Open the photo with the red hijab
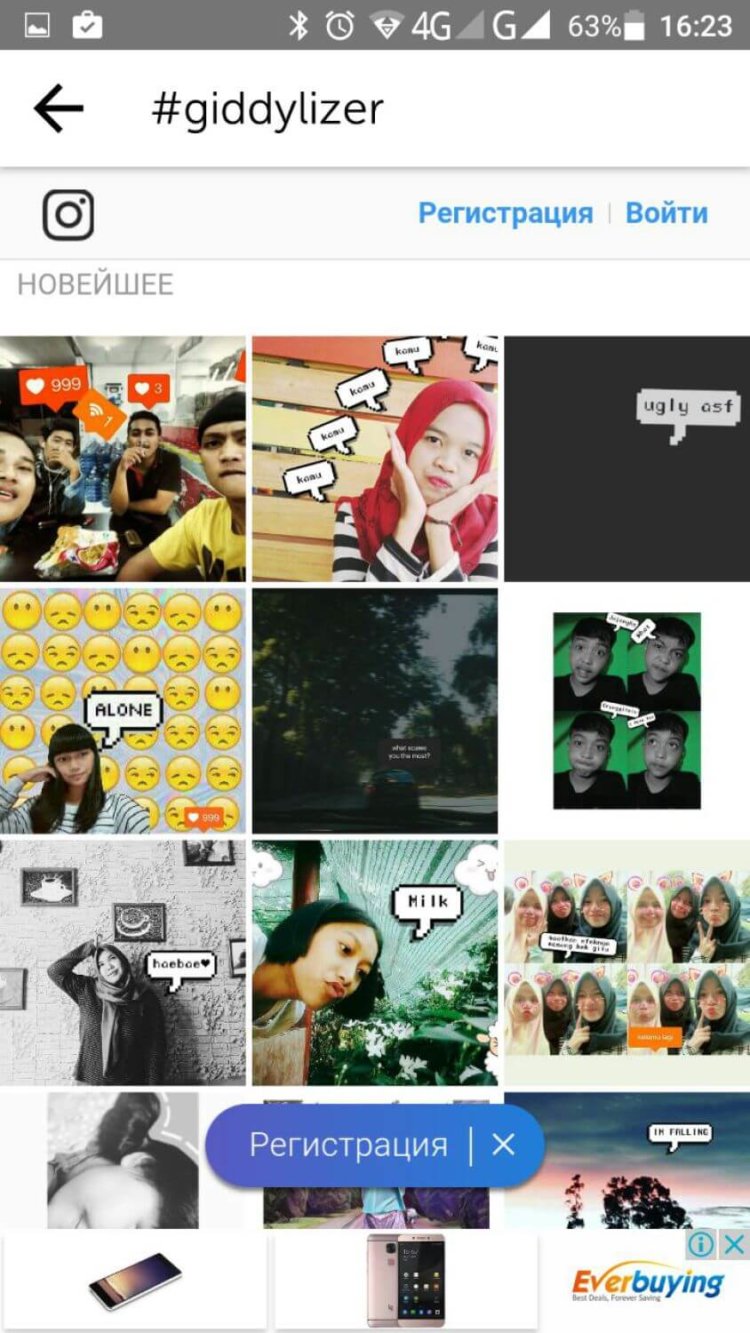750x1333 pixels. click(375, 459)
